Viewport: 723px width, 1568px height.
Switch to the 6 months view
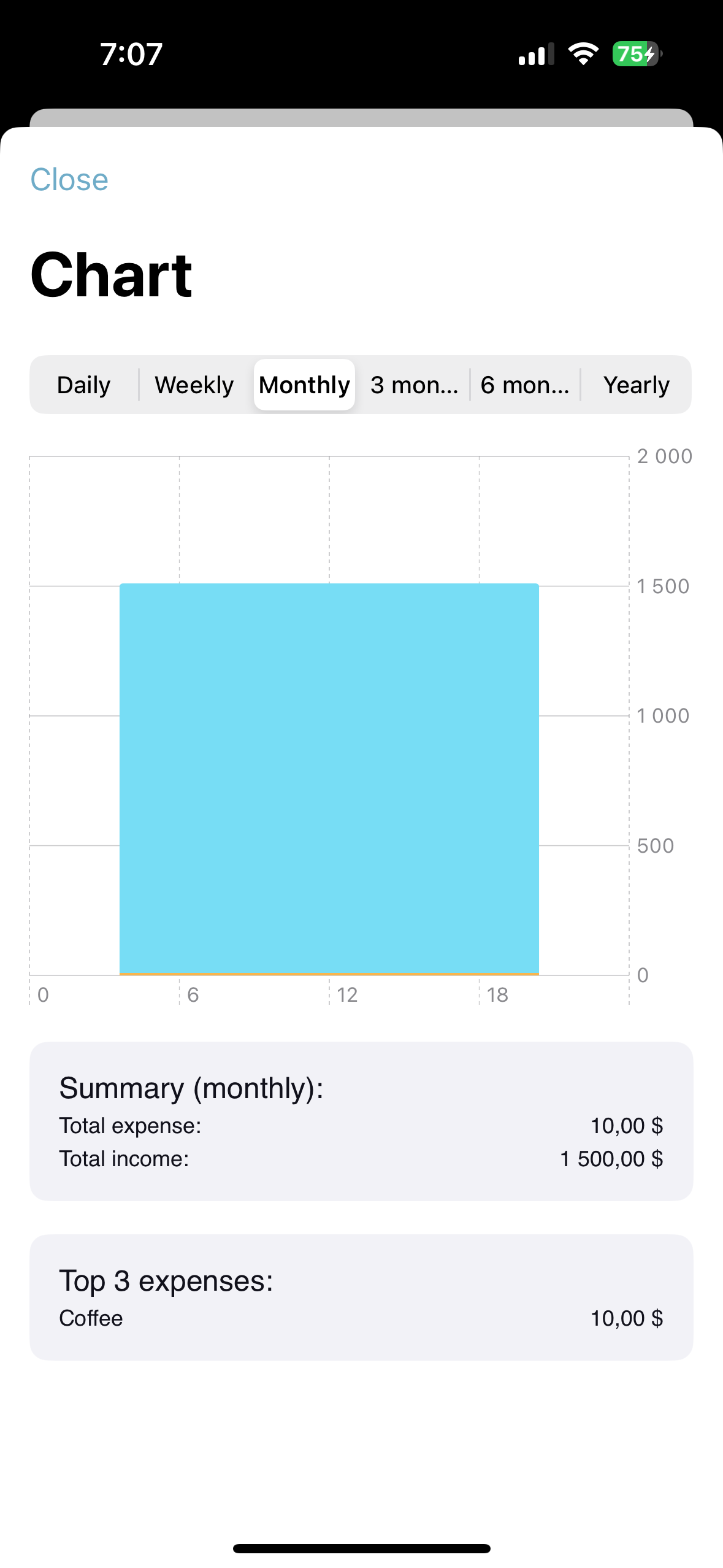pyautogui.click(x=525, y=385)
